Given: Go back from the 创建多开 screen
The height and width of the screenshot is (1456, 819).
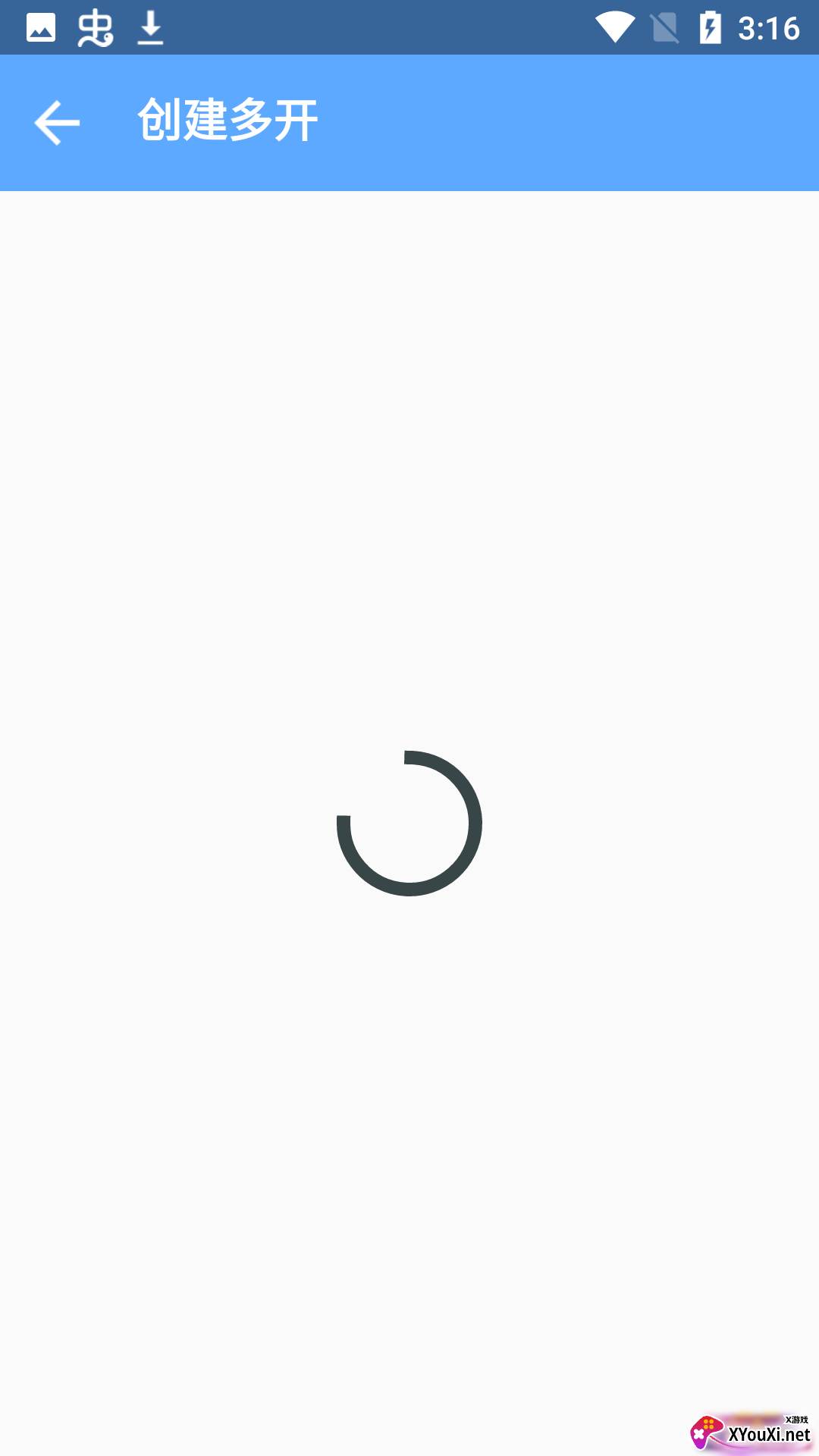Looking at the screenshot, I should tap(57, 122).
